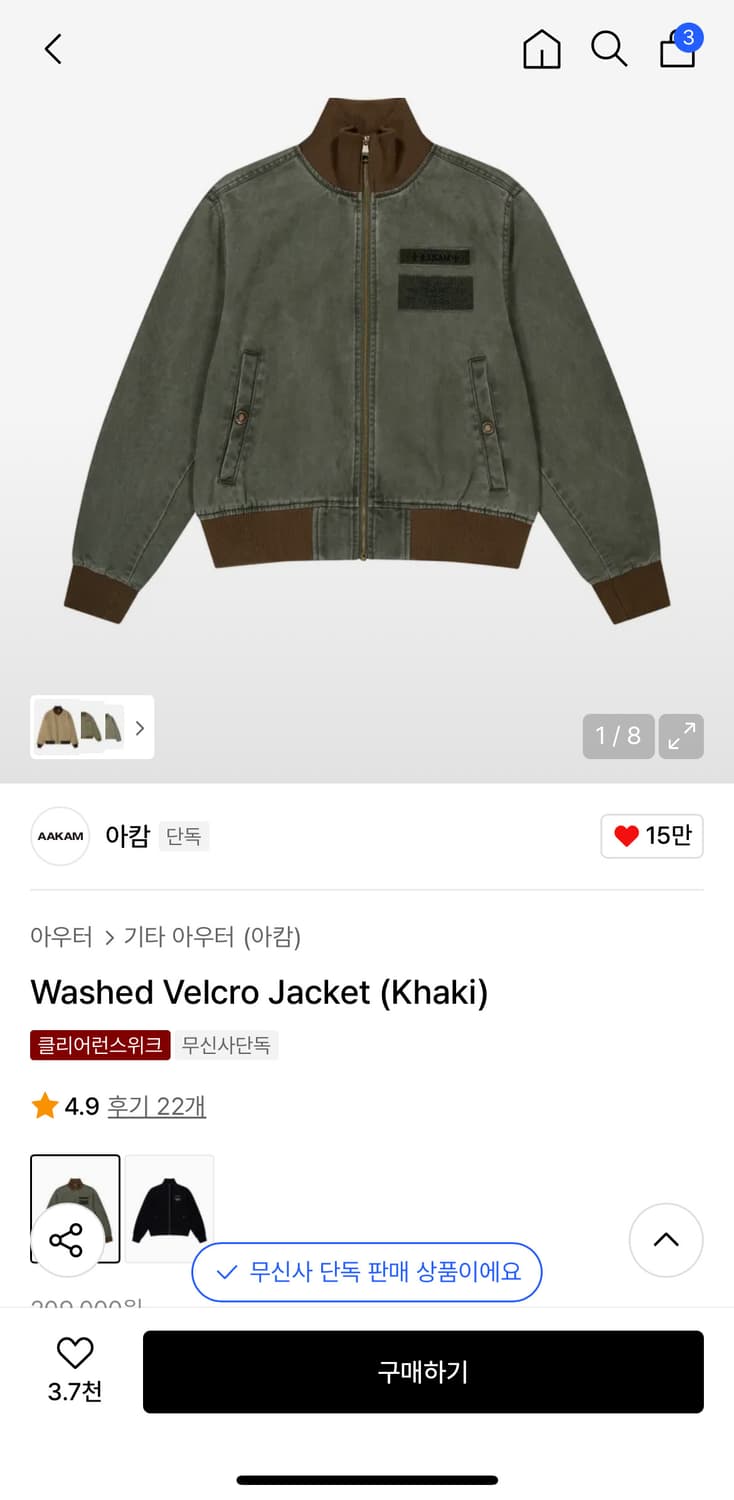Expand the product photo to fullscreen view
The height and width of the screenshot is (1500, 734).
click(x=681, y=736)
